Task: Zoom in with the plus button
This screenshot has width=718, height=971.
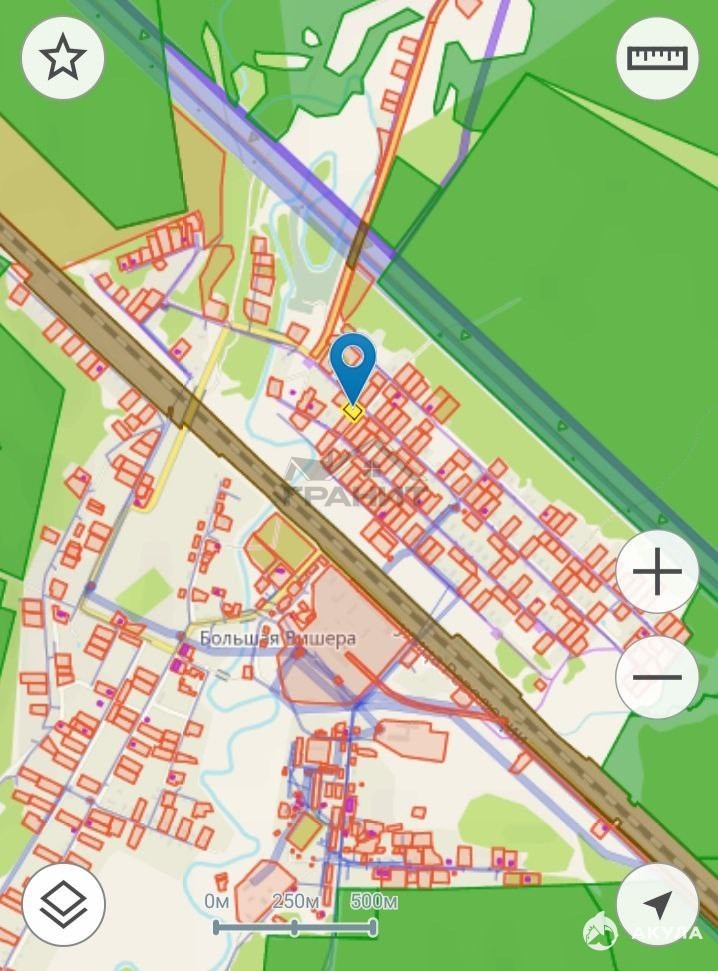Action: pyautogui.click(x=657, y=573)
